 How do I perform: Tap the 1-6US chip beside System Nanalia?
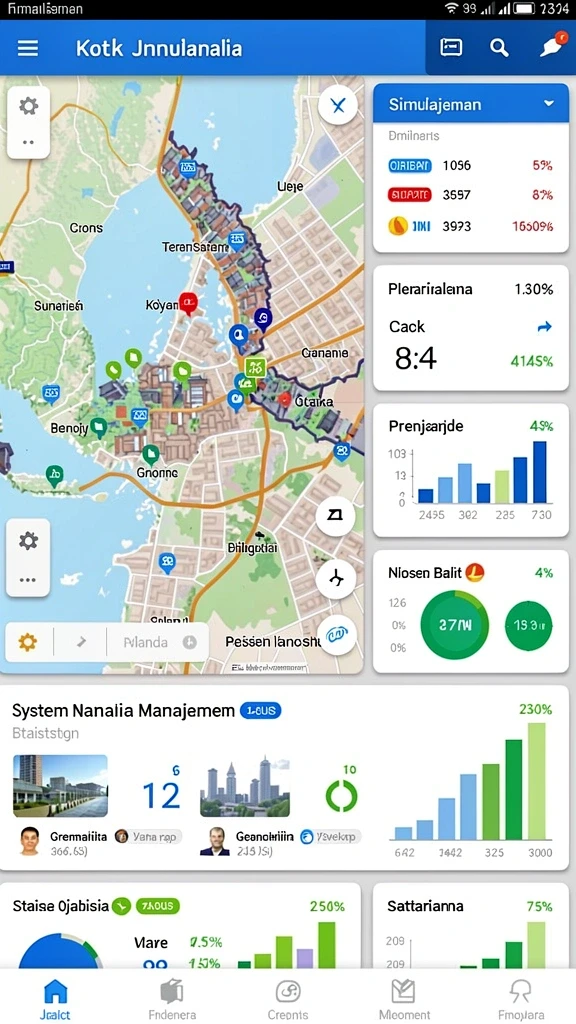point(261,711)
